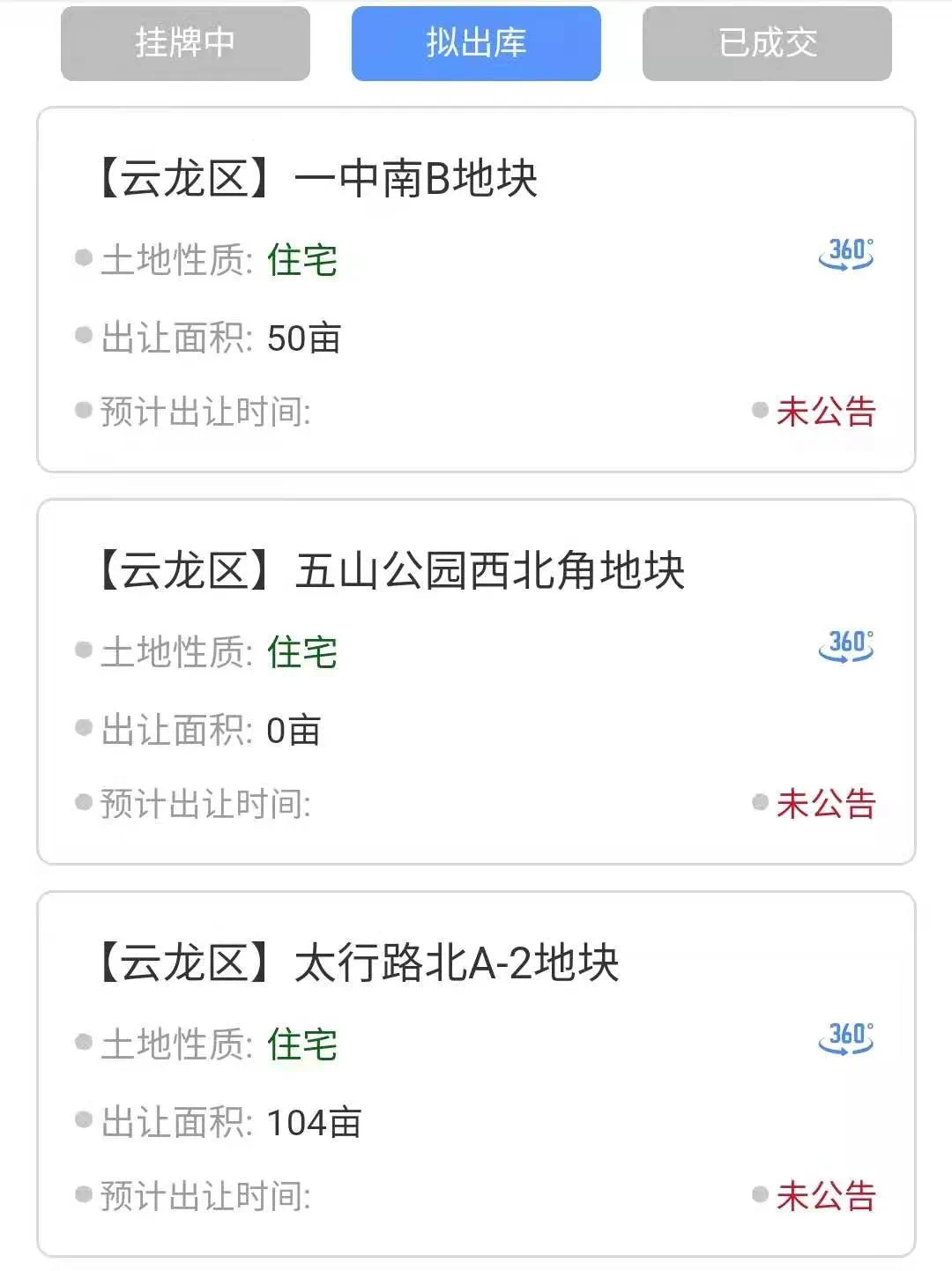Show the 已成交 tab
This screenshot has width=952, height=1271.
pos(767,43)
